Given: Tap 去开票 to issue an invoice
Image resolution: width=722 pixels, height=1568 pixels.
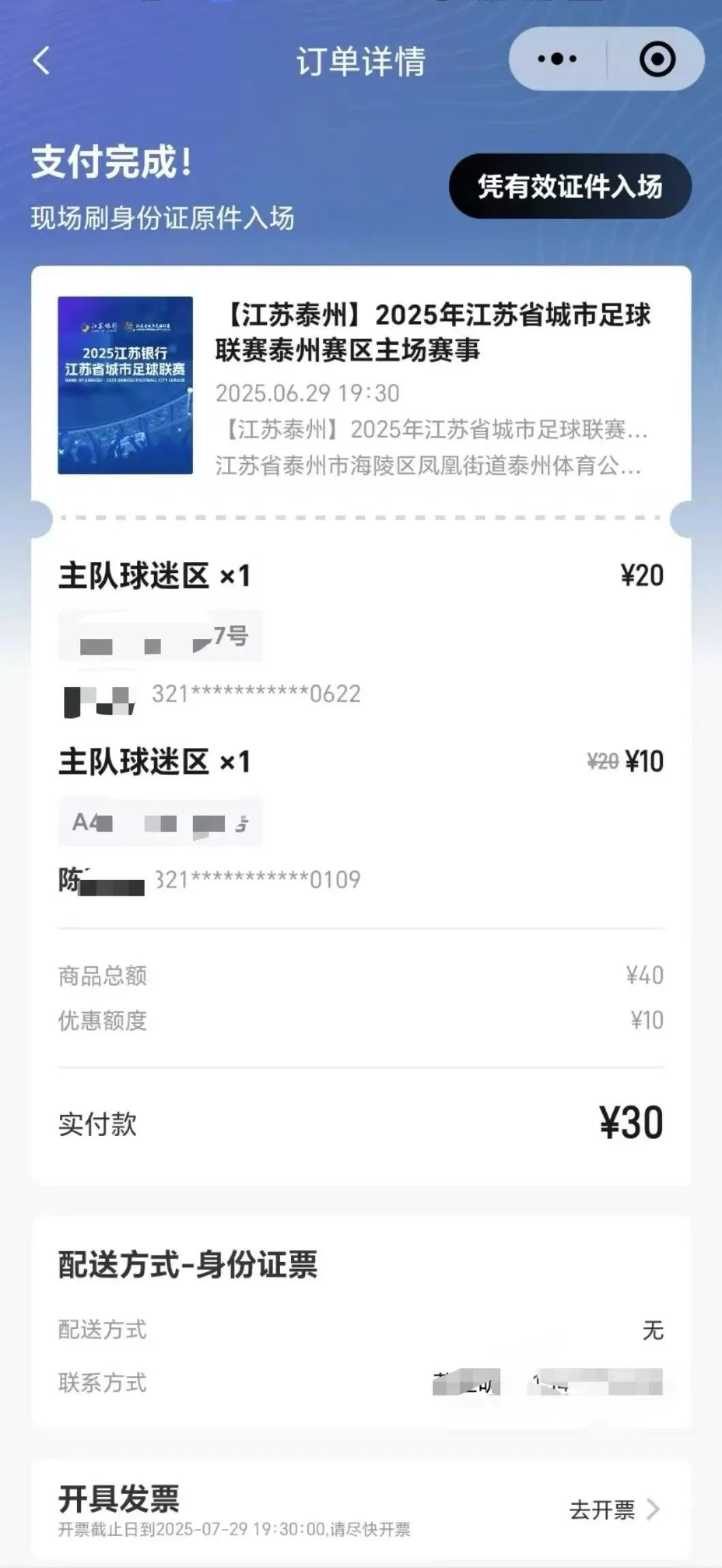Looking at the screenshot, I should pyautogui.click(x=613, y=1509).
